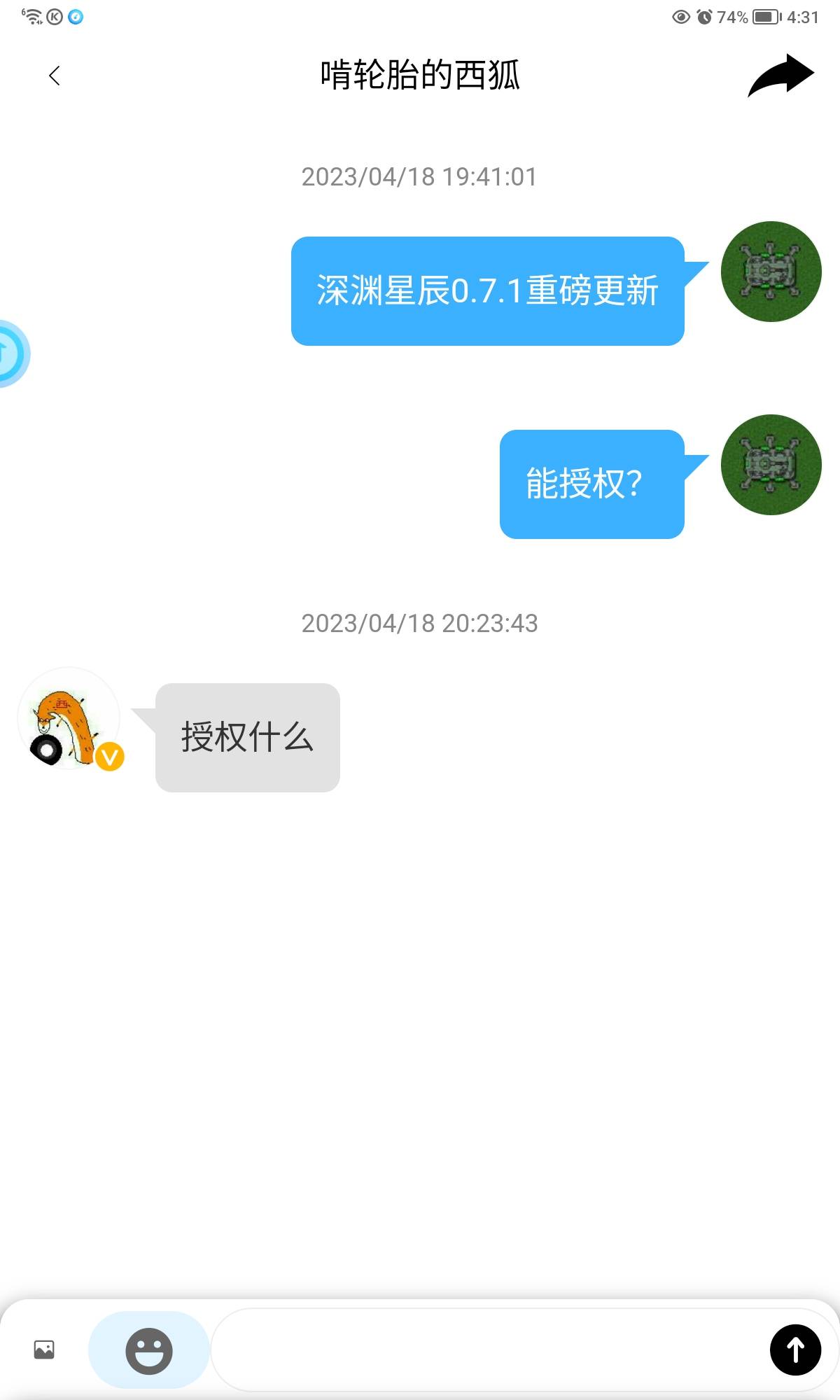
Task: Attach an image to the message
Action: coord(44,1349)
